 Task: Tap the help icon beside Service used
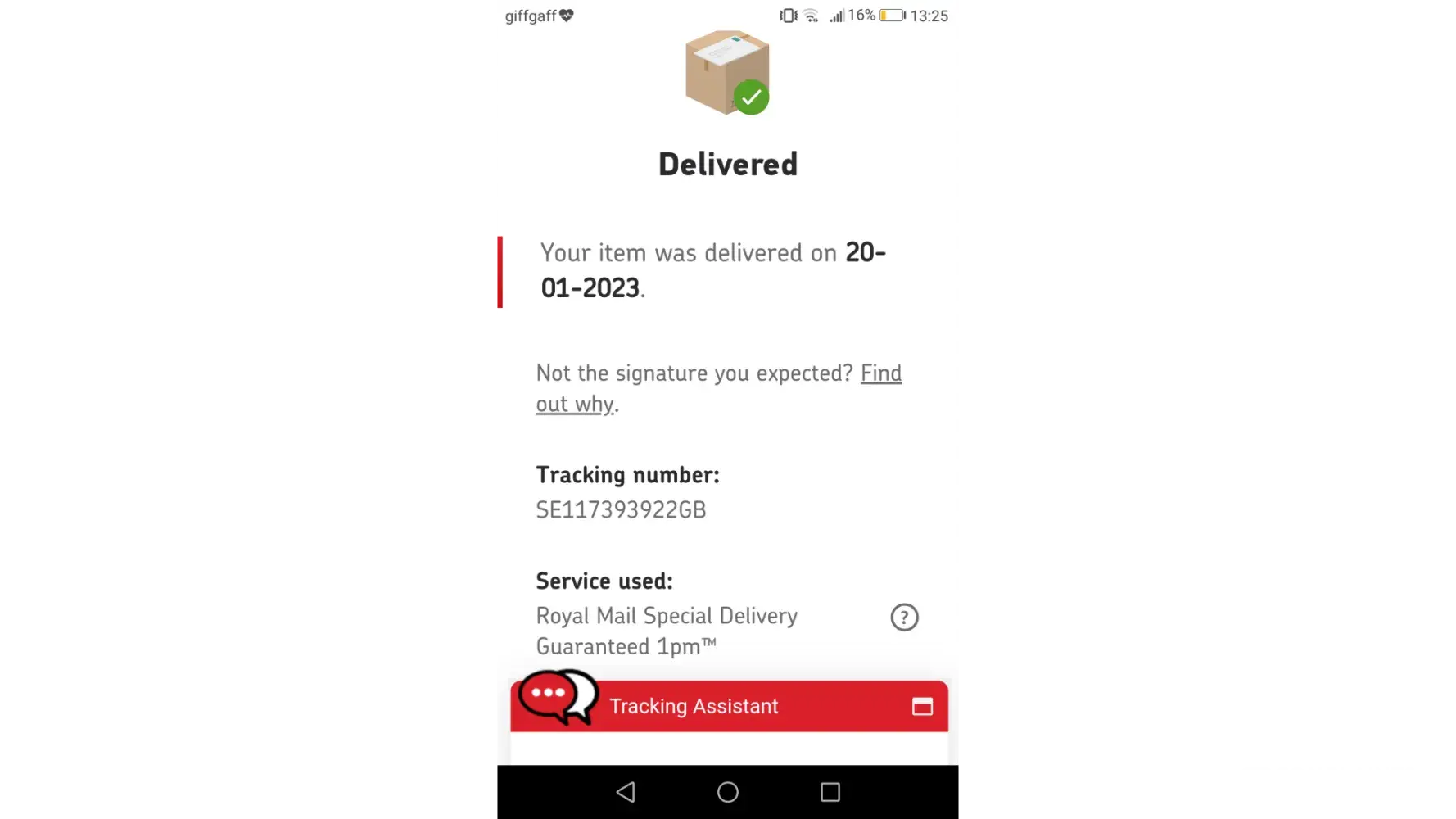point(904,618)
